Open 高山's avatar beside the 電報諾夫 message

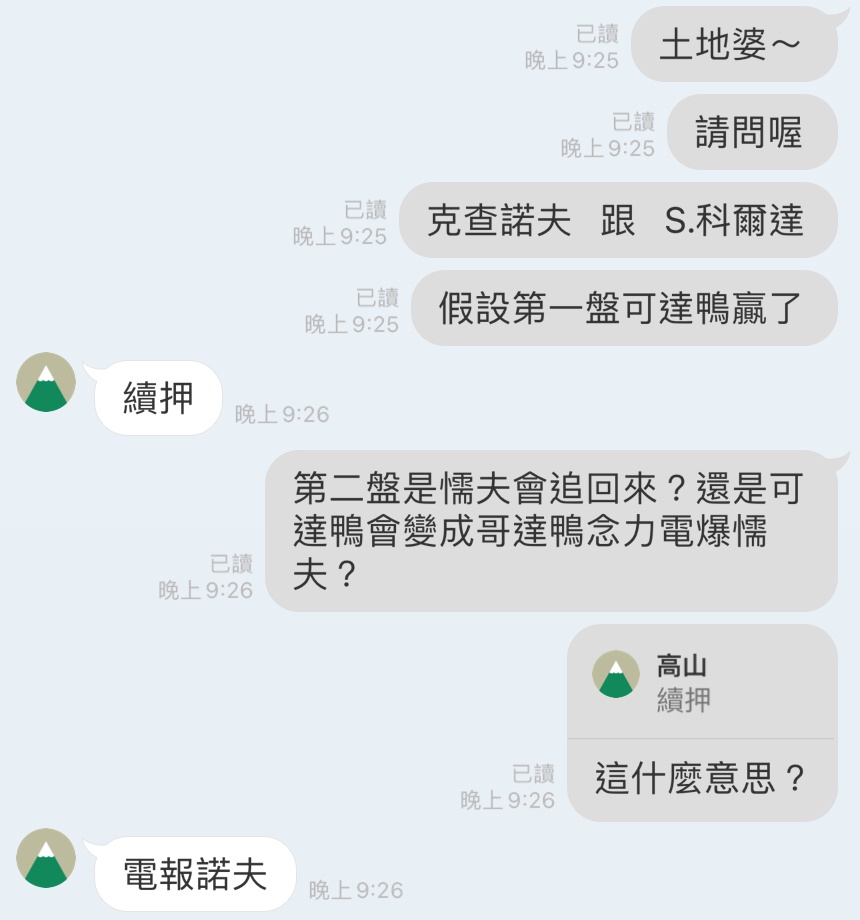pos(46,858)
